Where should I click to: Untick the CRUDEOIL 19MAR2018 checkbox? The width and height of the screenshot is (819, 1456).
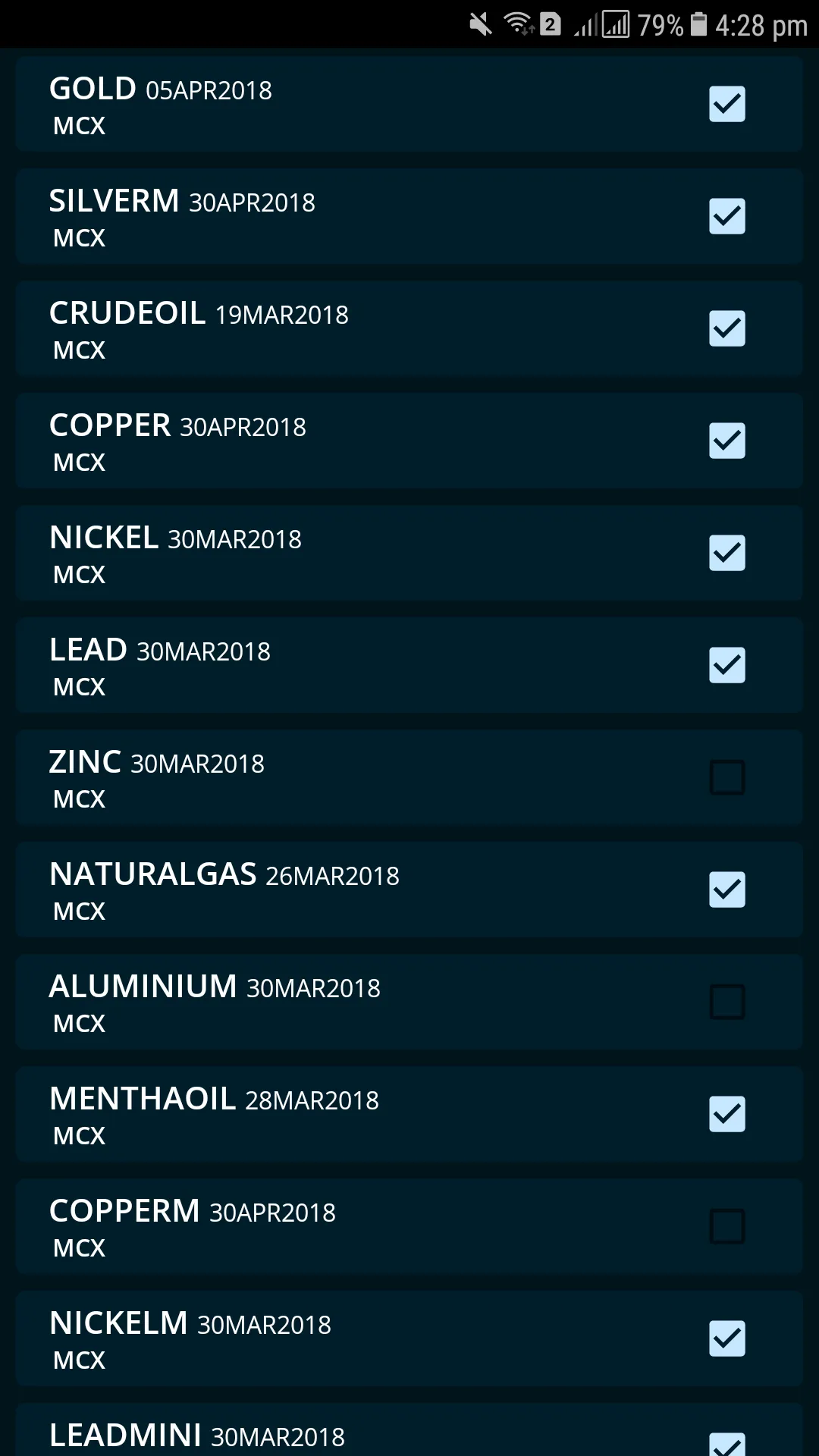pyautogui.click(x=726, y=328)
